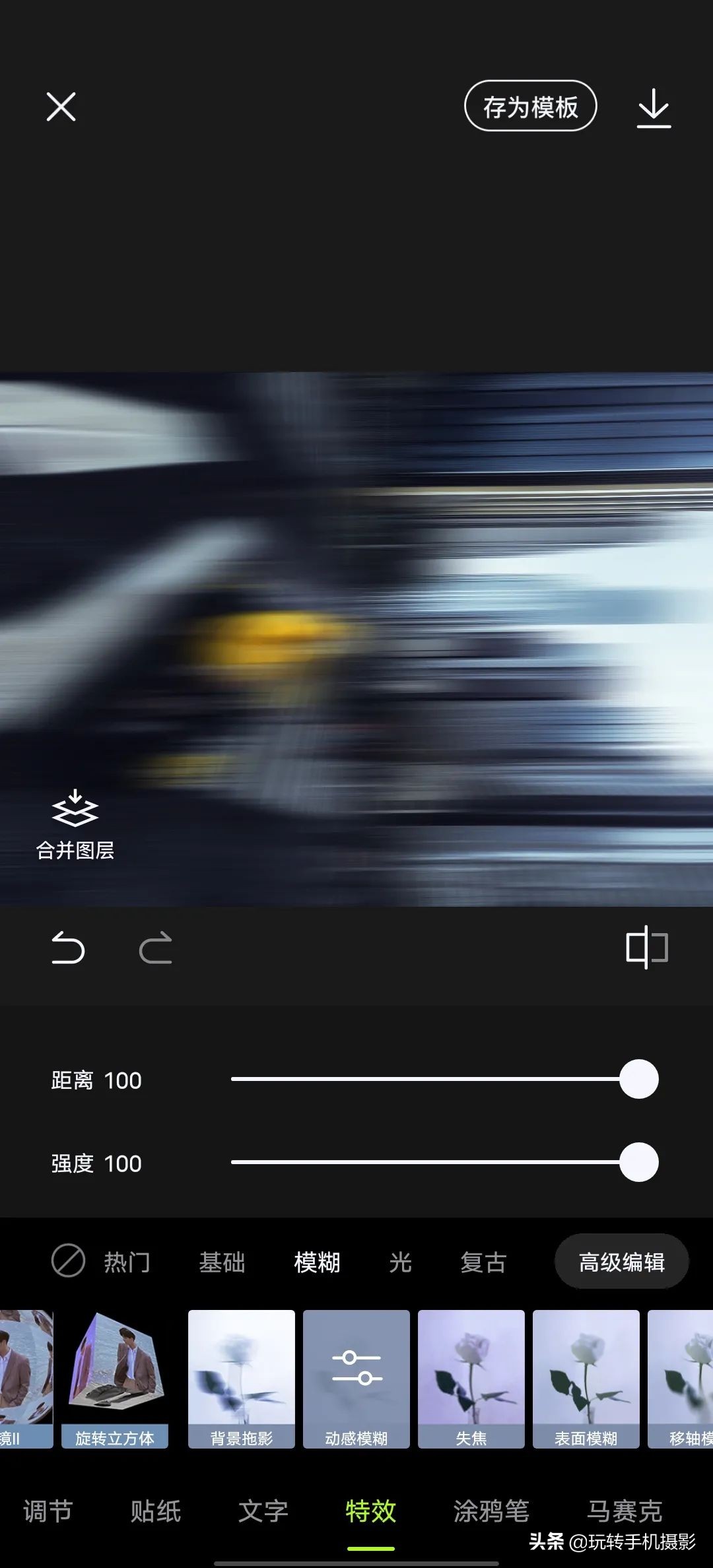Open the 贴纸 tool tab
Image resolution: width=713 pixels, height=1568 pixels.
point(156,1511)
